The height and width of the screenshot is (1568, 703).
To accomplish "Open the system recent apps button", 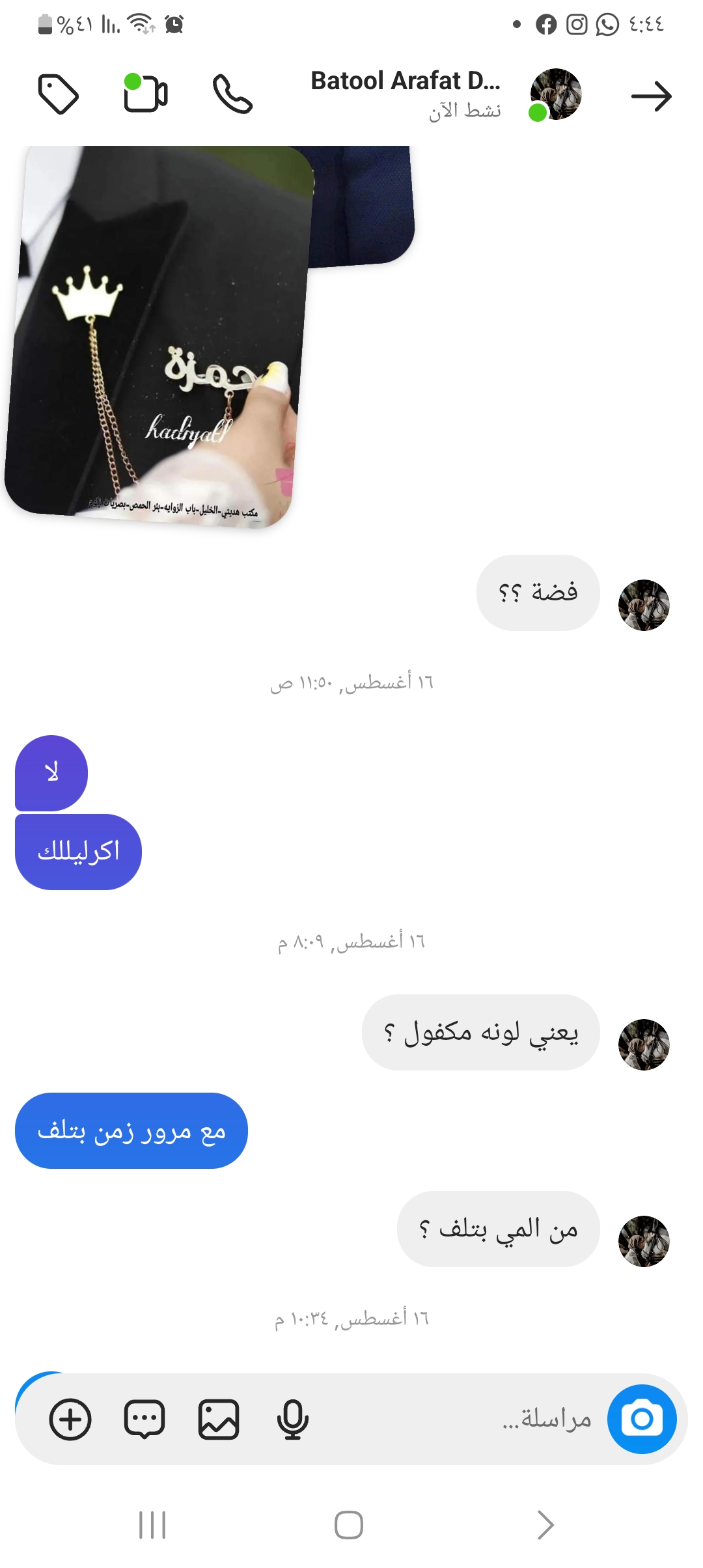I will (152, 1525).
